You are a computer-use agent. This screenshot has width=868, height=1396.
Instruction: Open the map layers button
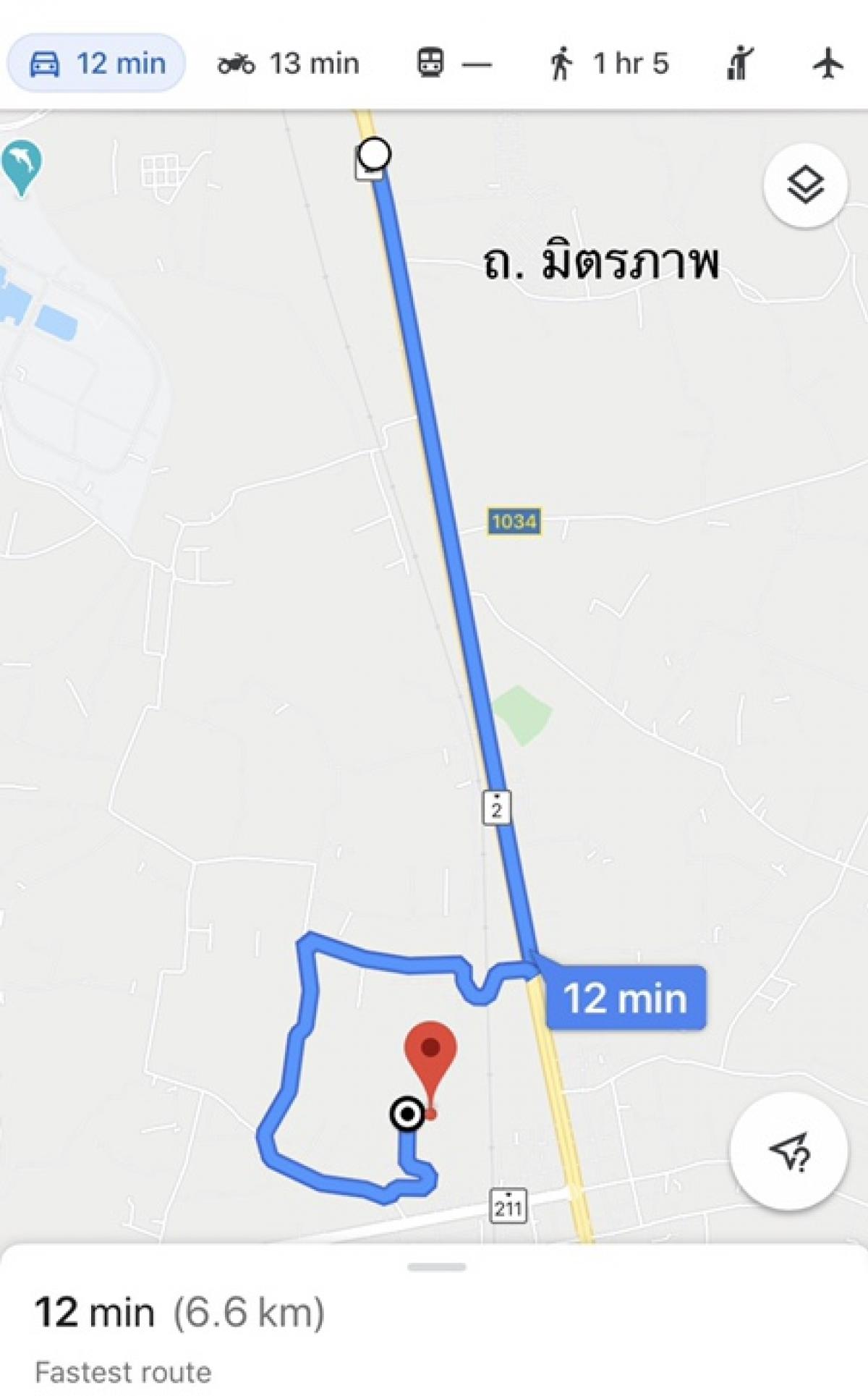click(x=805, y=186)
